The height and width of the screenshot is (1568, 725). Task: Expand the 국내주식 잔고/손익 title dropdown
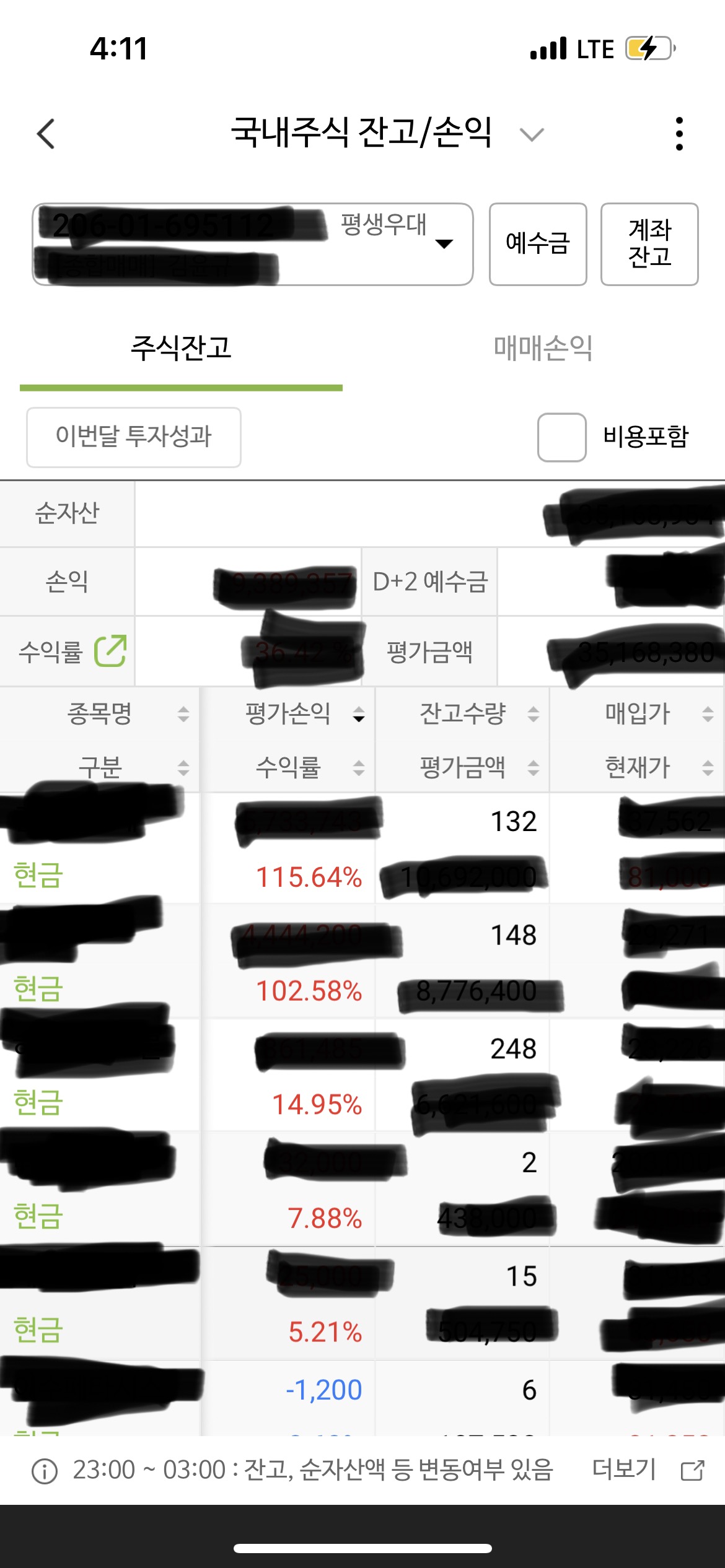pos(531,134)
